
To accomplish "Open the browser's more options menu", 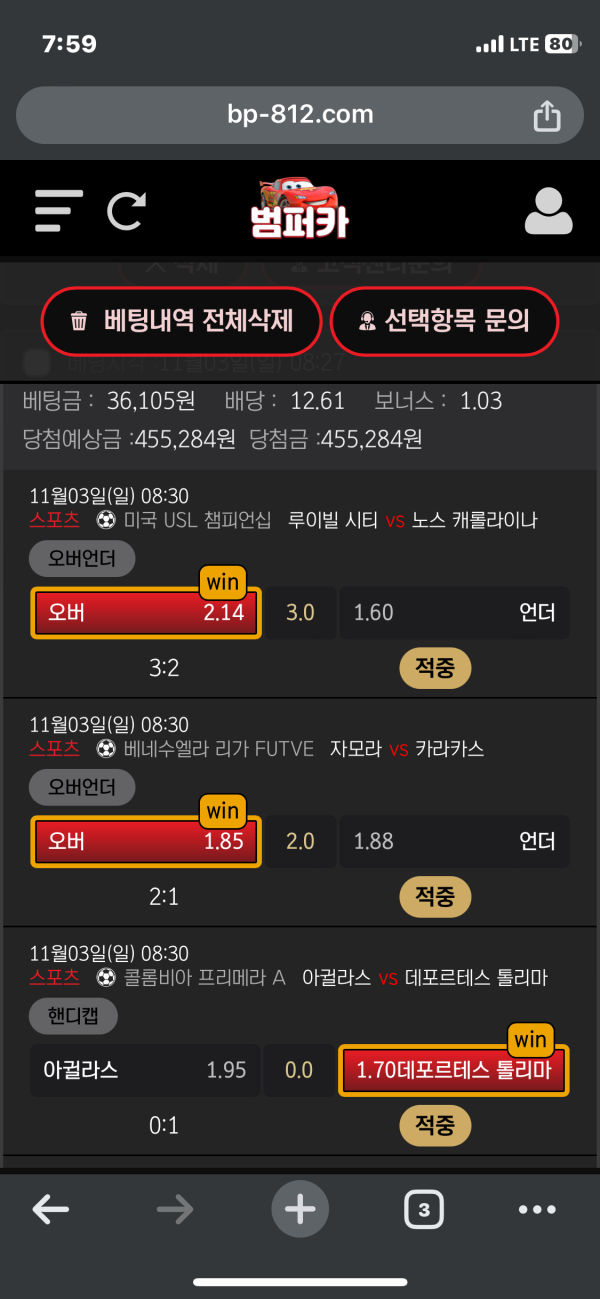I will (537, 1210).
